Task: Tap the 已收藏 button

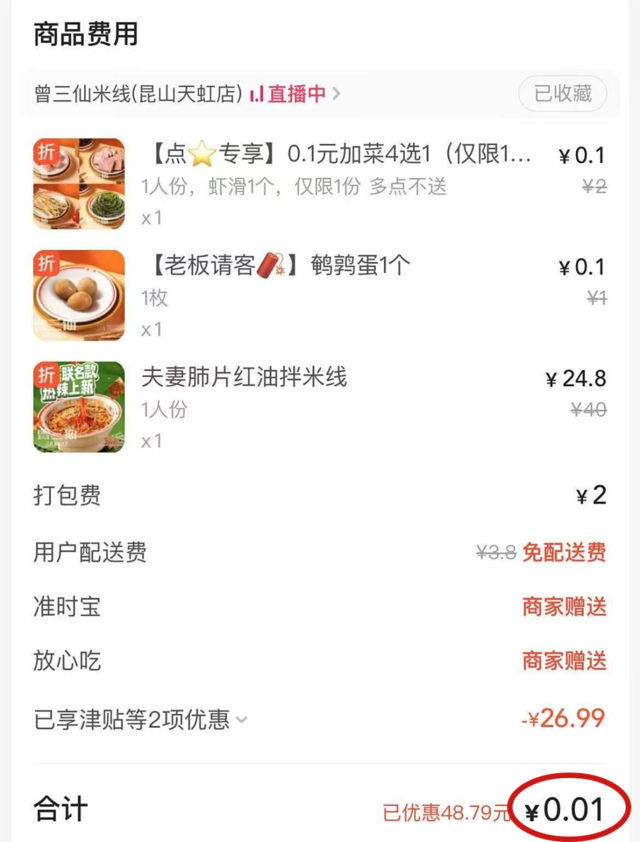Action: pos(562,94)
